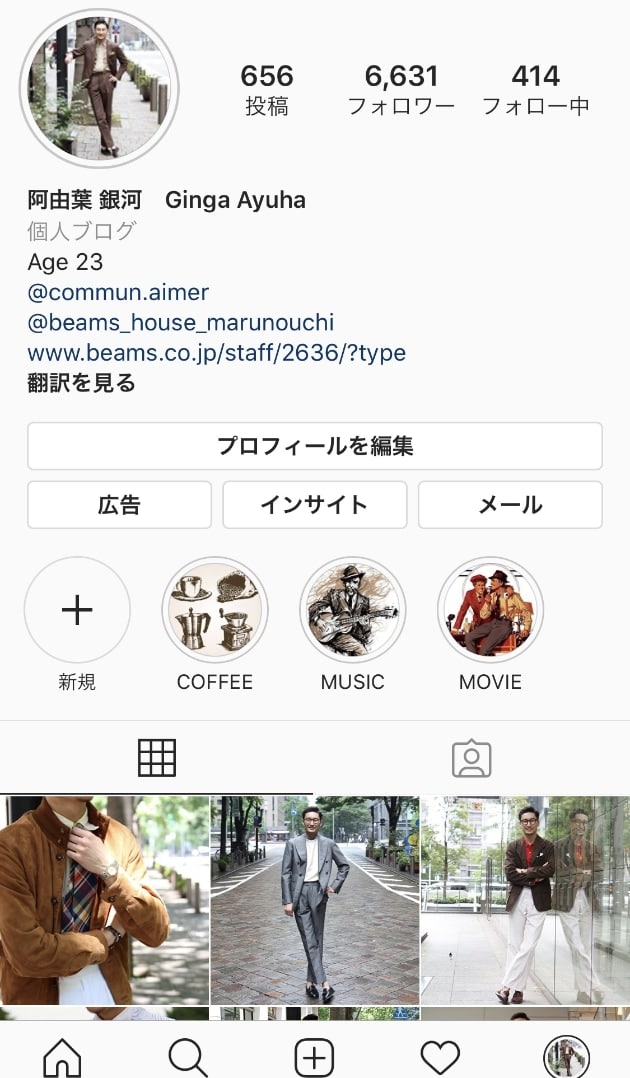Screen dimensions: 630x1078
Task: Tap the メール button
Action: [510, 505]
